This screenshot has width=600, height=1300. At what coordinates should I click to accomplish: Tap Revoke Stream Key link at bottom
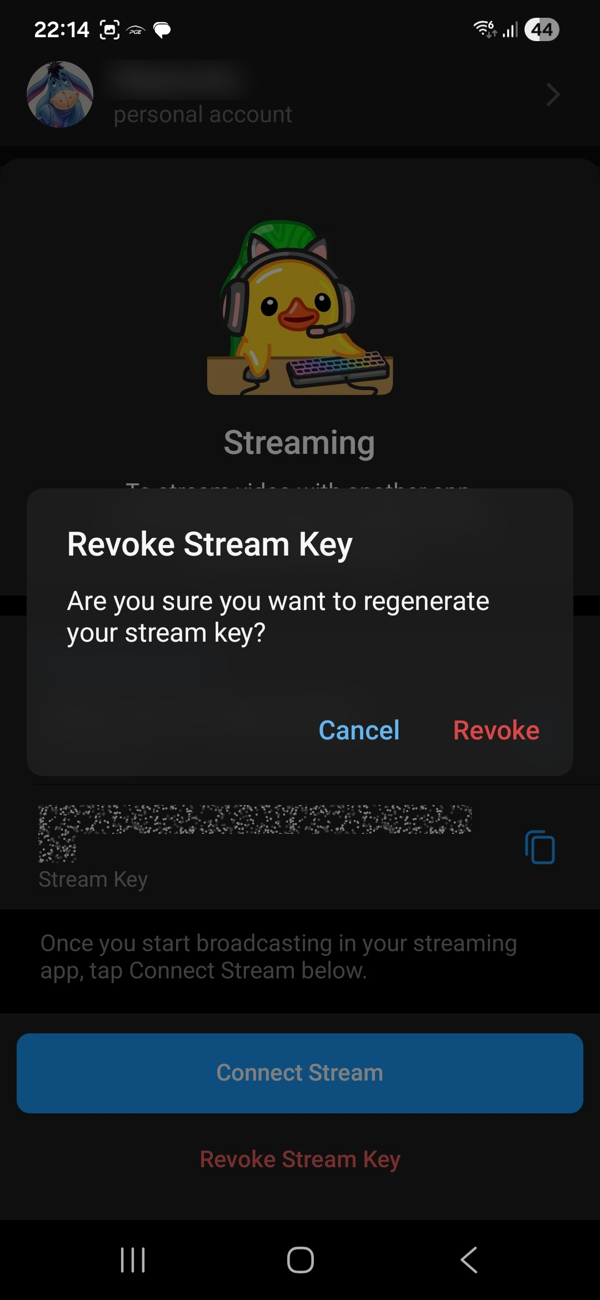pyautogui.click(x=300, y=1160)
